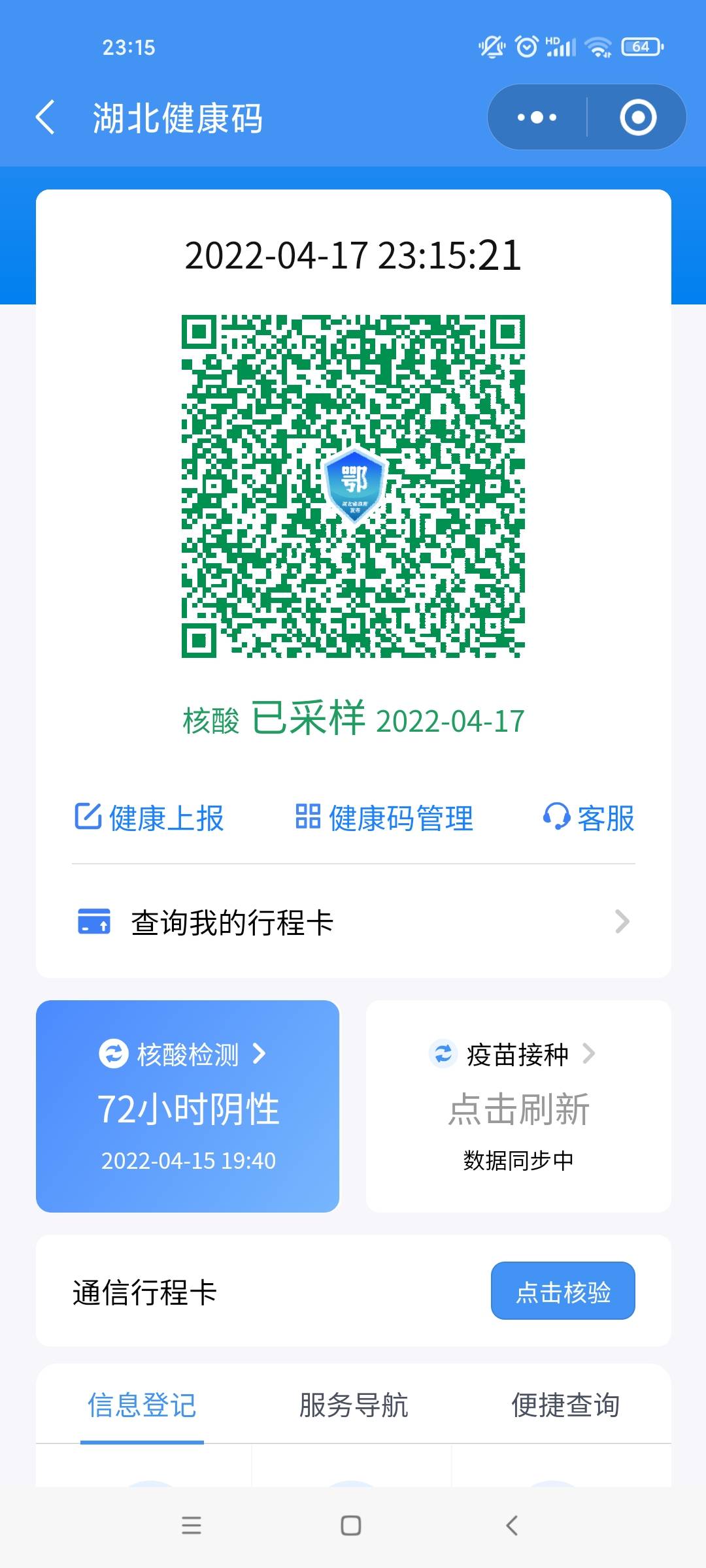Screen dimensions: 706x1568
Task: Click the 鄂 shield badge on QR code
Action: point(353,487)
